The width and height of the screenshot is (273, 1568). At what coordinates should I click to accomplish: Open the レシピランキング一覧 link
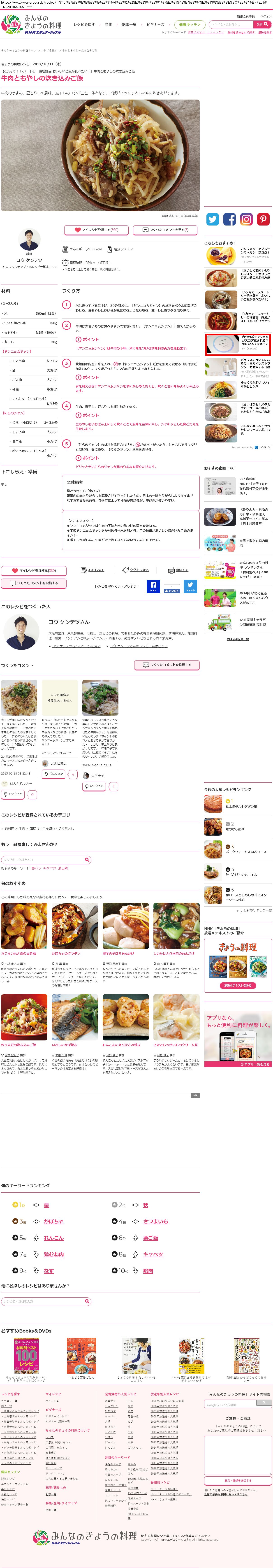(255, 911)
